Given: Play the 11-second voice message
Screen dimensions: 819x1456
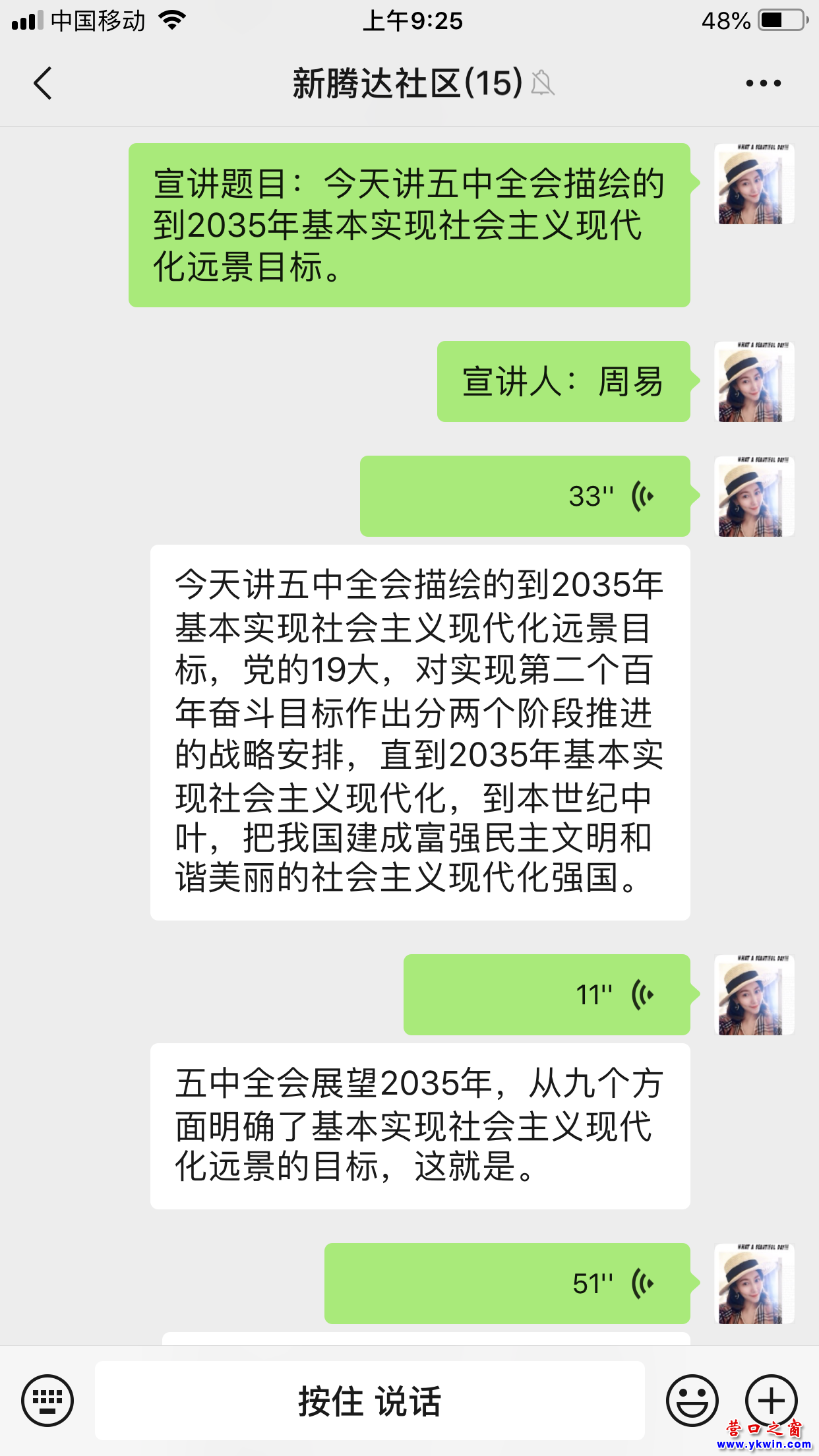Looking at the screenshot, I should click(547, 994).
